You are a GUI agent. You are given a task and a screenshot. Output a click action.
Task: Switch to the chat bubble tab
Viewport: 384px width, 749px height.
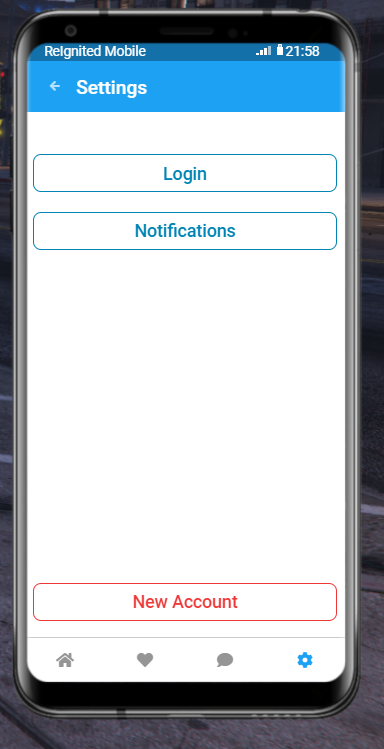(225, 660)
